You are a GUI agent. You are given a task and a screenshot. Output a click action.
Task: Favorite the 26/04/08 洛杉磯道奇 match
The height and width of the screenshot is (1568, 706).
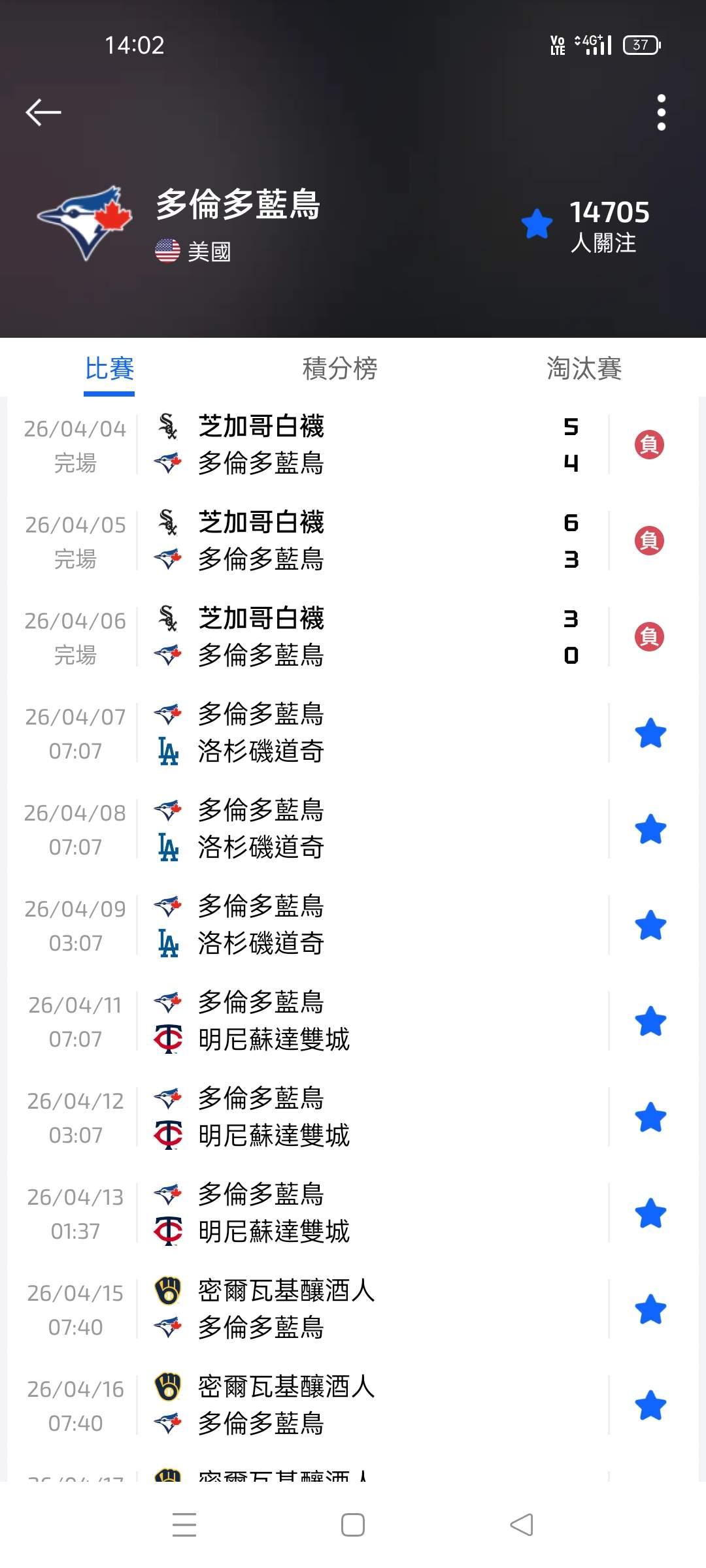[x=650, y=829]
